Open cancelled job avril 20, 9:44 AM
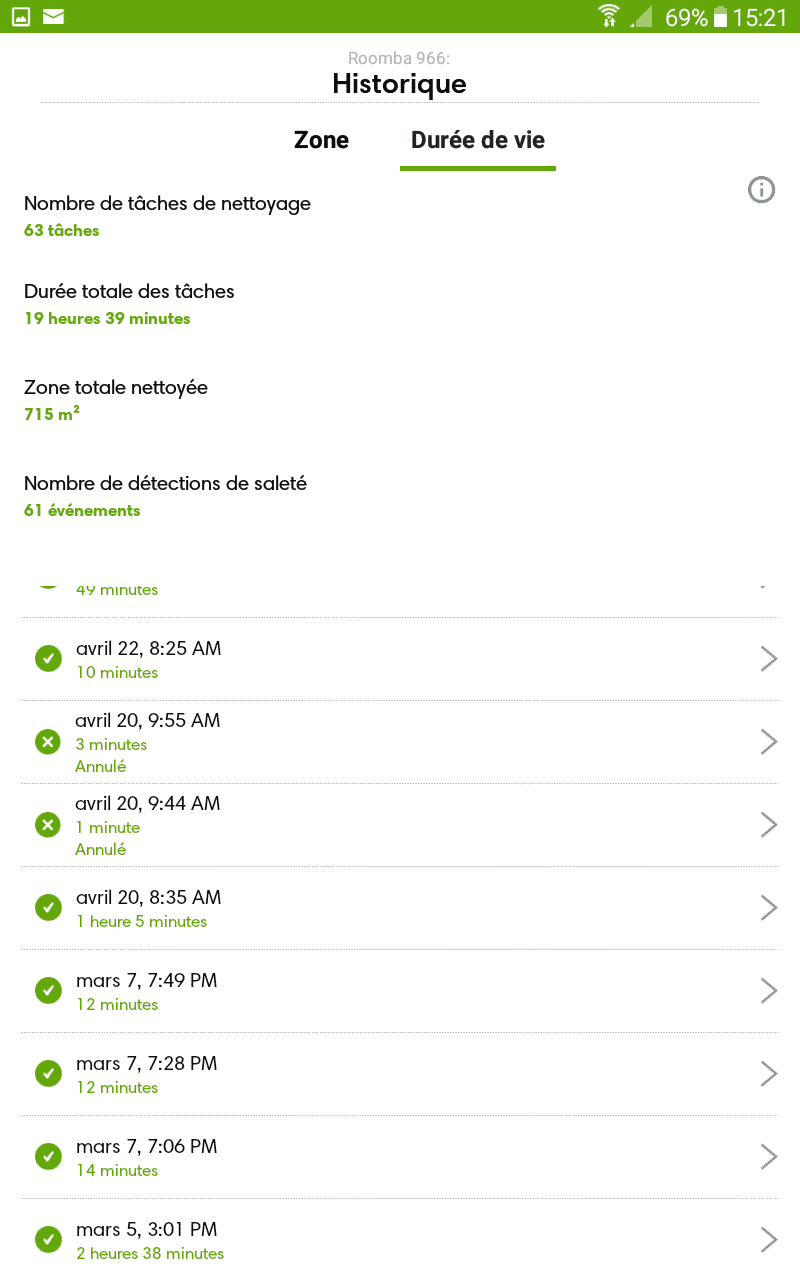800x1280 pixels. coord(400,825)
